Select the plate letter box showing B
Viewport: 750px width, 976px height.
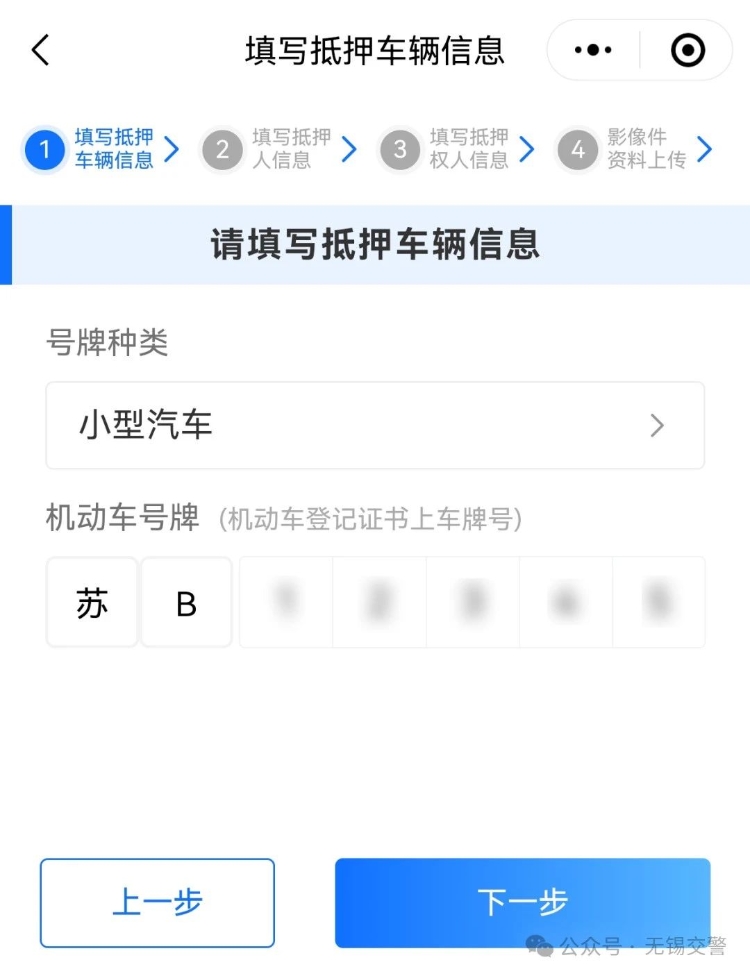186,603
